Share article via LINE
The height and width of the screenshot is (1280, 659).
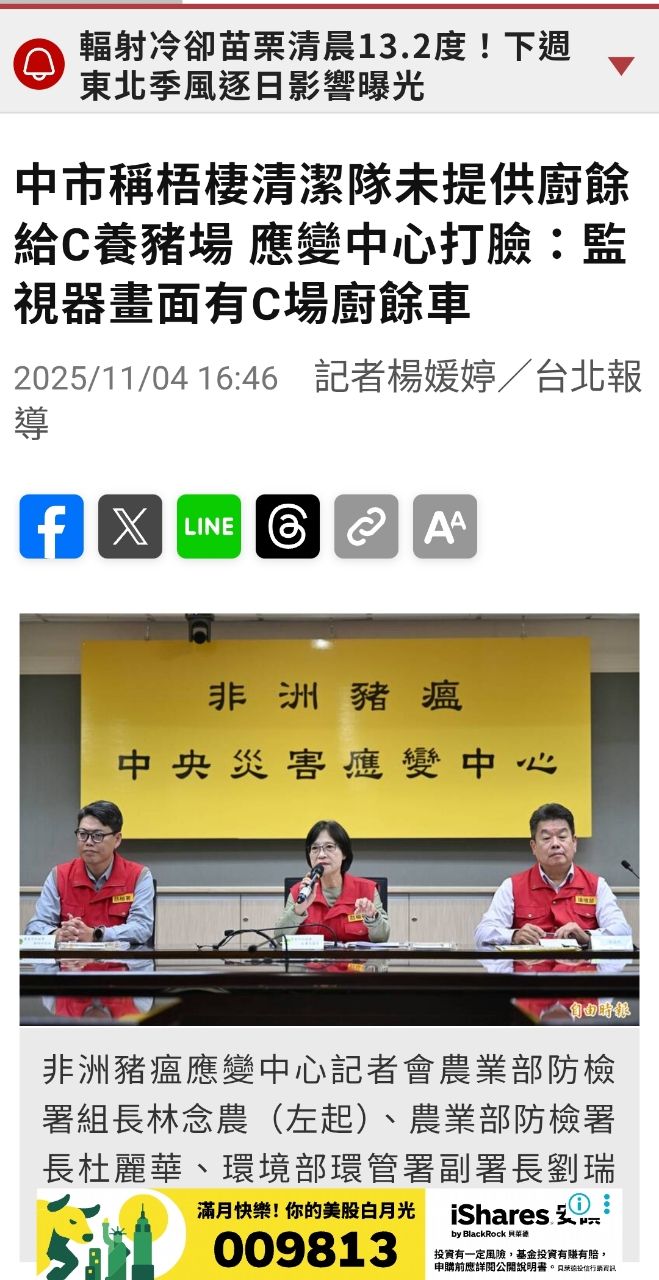pyautogui.click(x=209, y=526)
